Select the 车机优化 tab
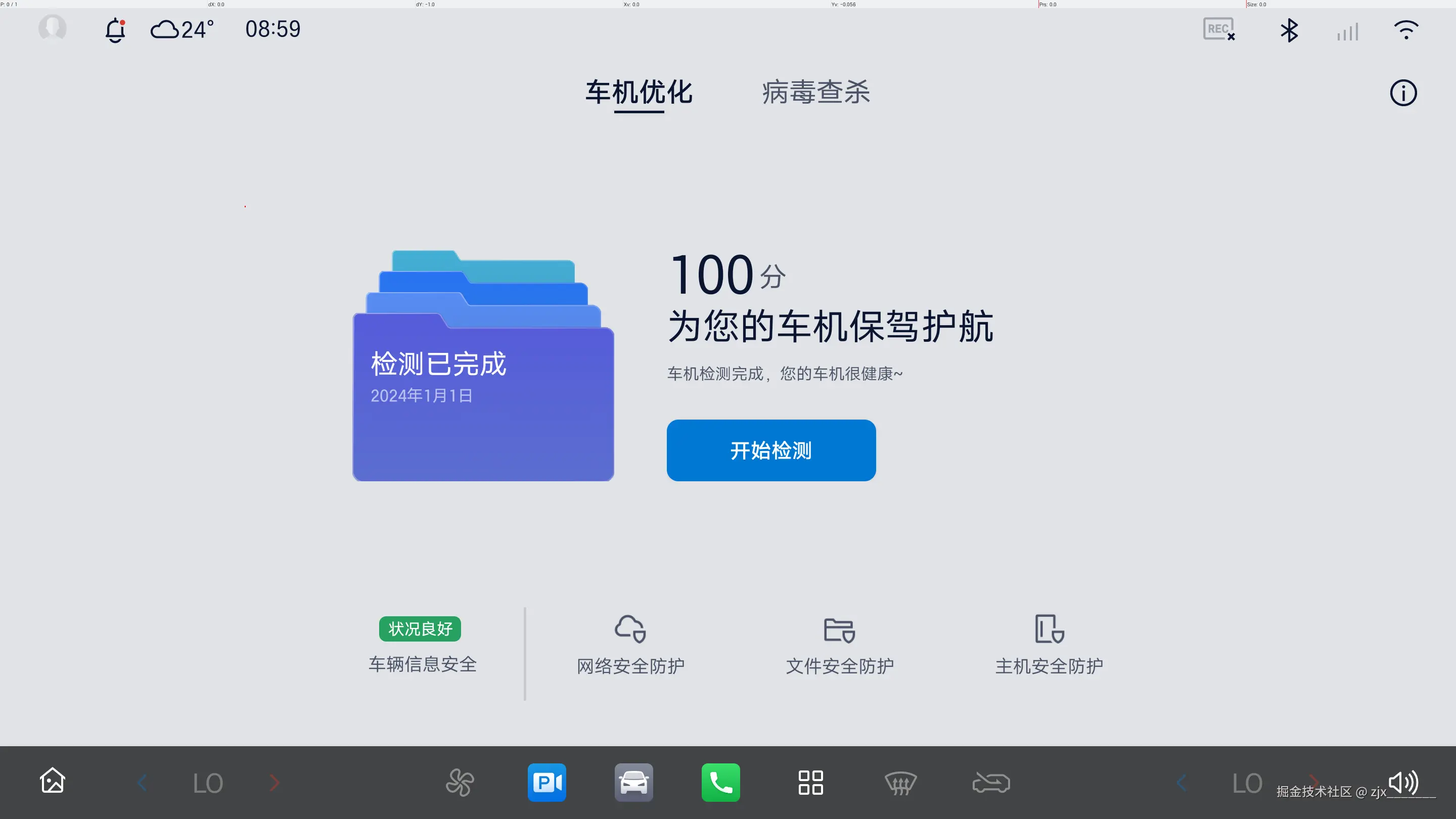This screenshot has width=1456, height=819. [639, 92]
